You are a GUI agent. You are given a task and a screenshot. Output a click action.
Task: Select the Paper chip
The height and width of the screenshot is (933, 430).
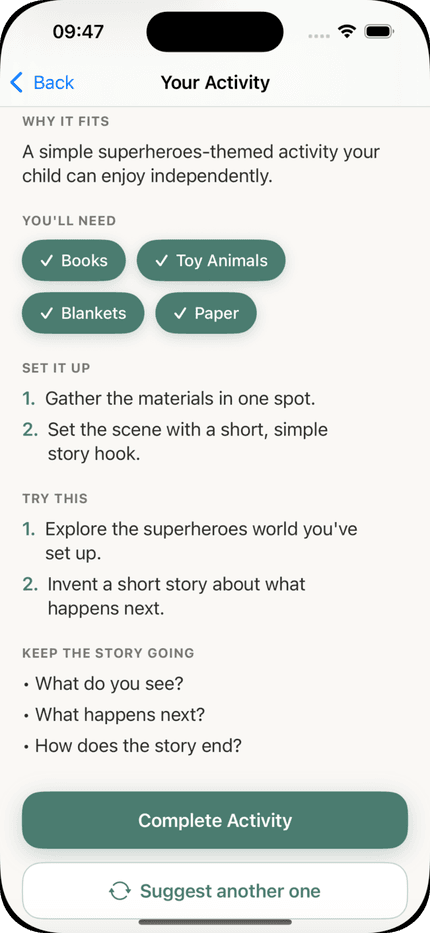point(206,313)
